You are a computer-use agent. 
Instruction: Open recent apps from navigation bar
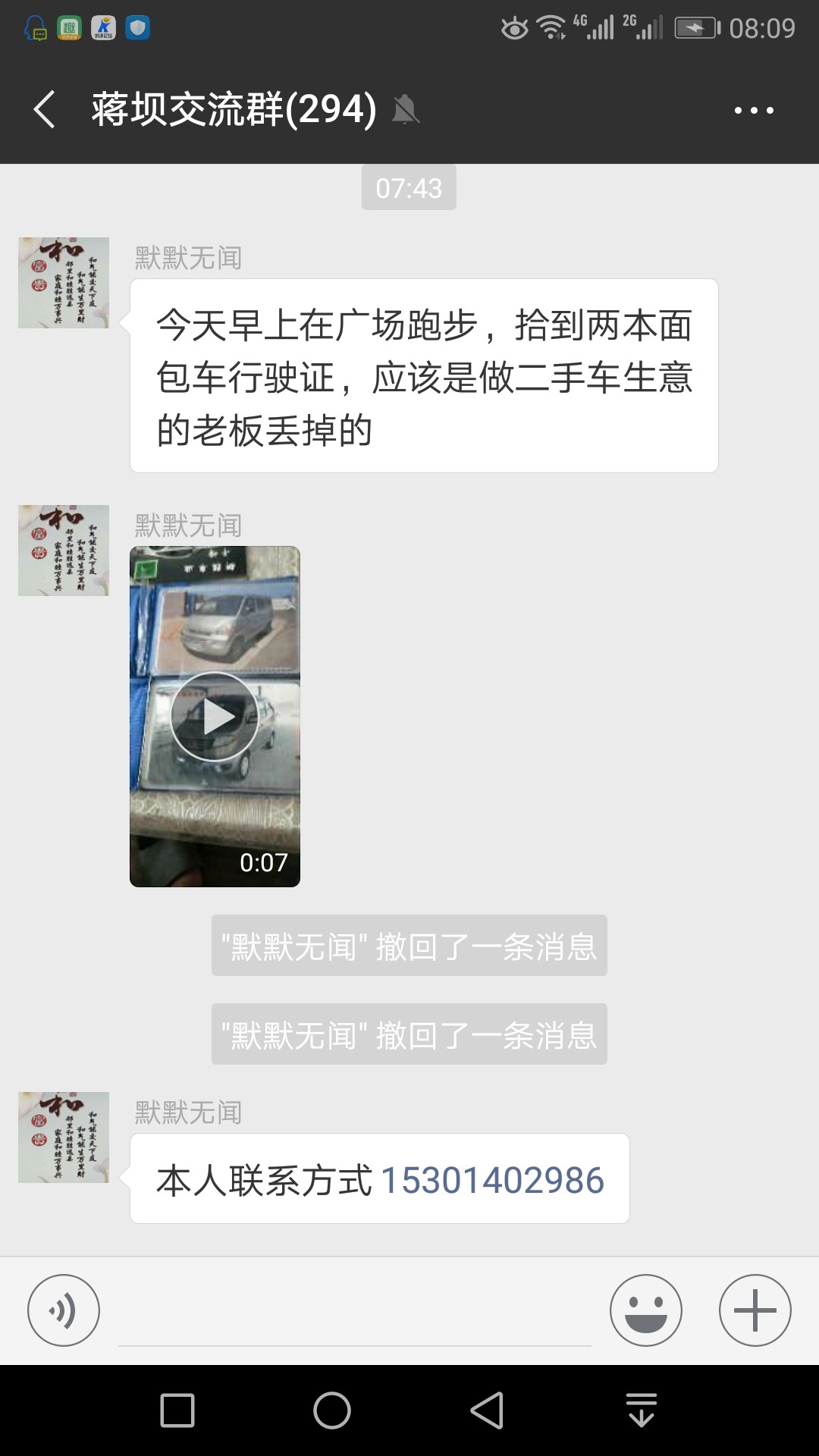click(177, 1410)
